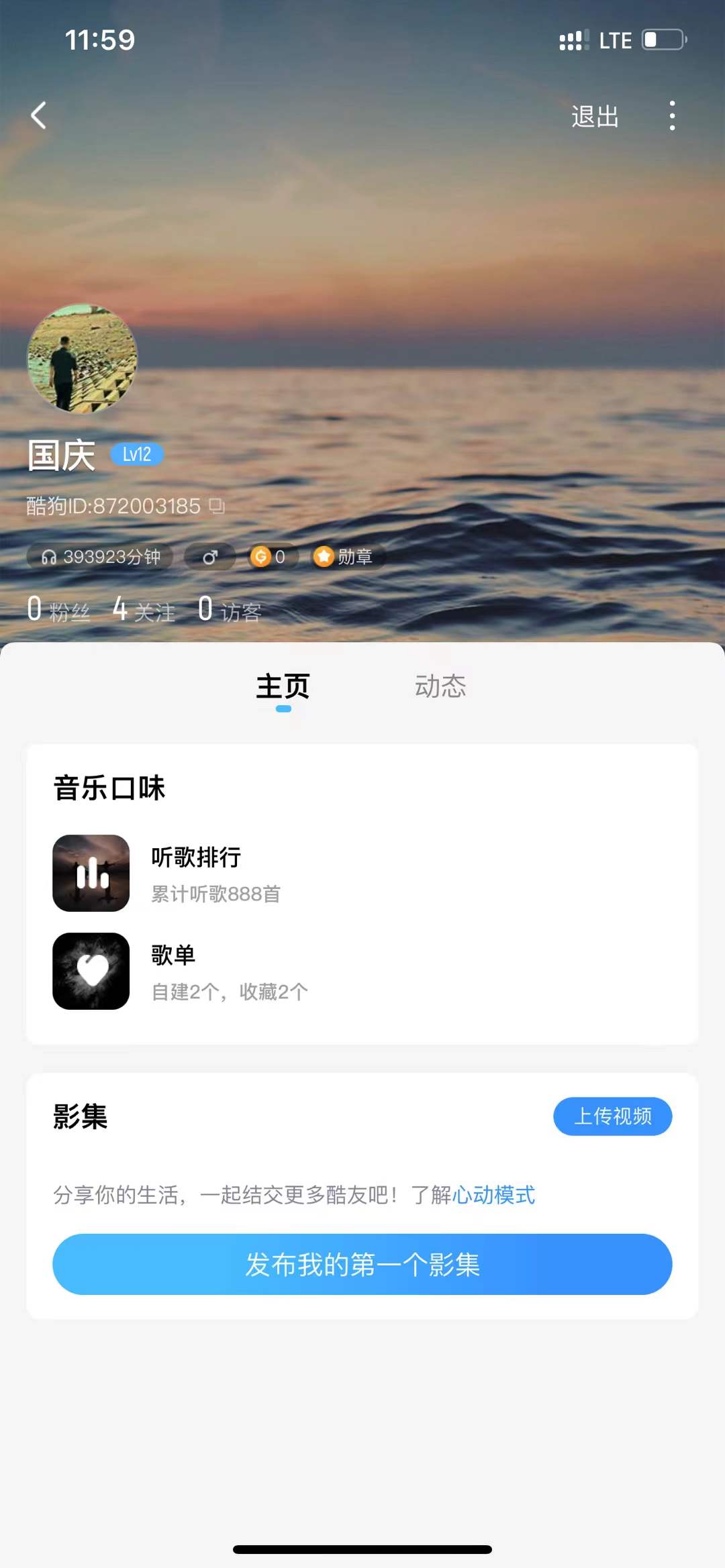Switch to the 动态 tab
Viewport: 725px width, 1568px height.
tap(440, 686)
